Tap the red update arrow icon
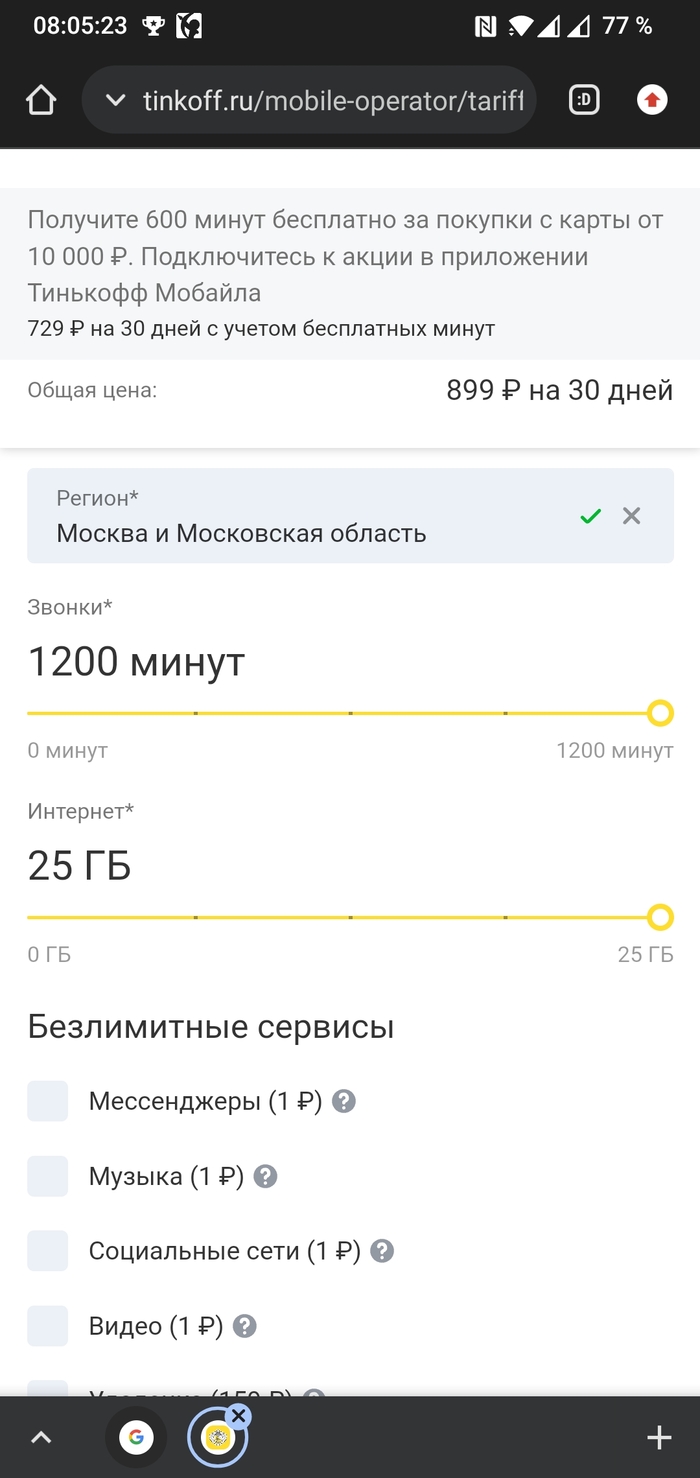Screen dimensions: 700x1478 tap(652, 100)
